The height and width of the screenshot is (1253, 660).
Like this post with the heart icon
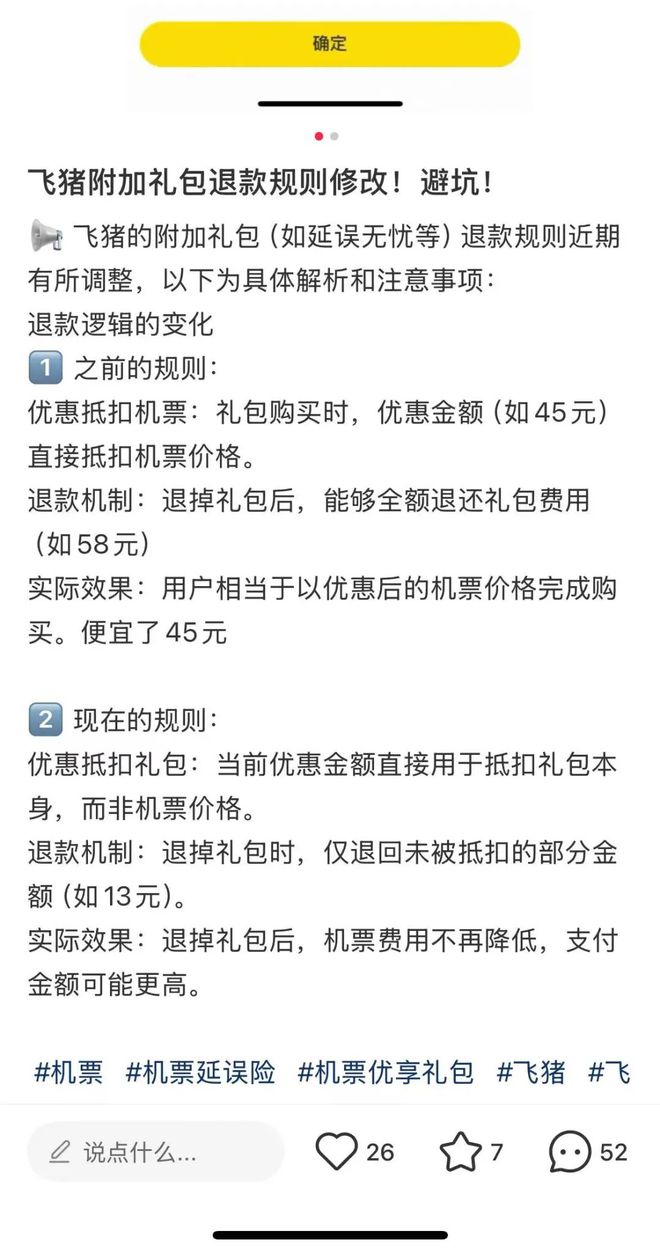pyautogui.click(x=336, y=1152)
